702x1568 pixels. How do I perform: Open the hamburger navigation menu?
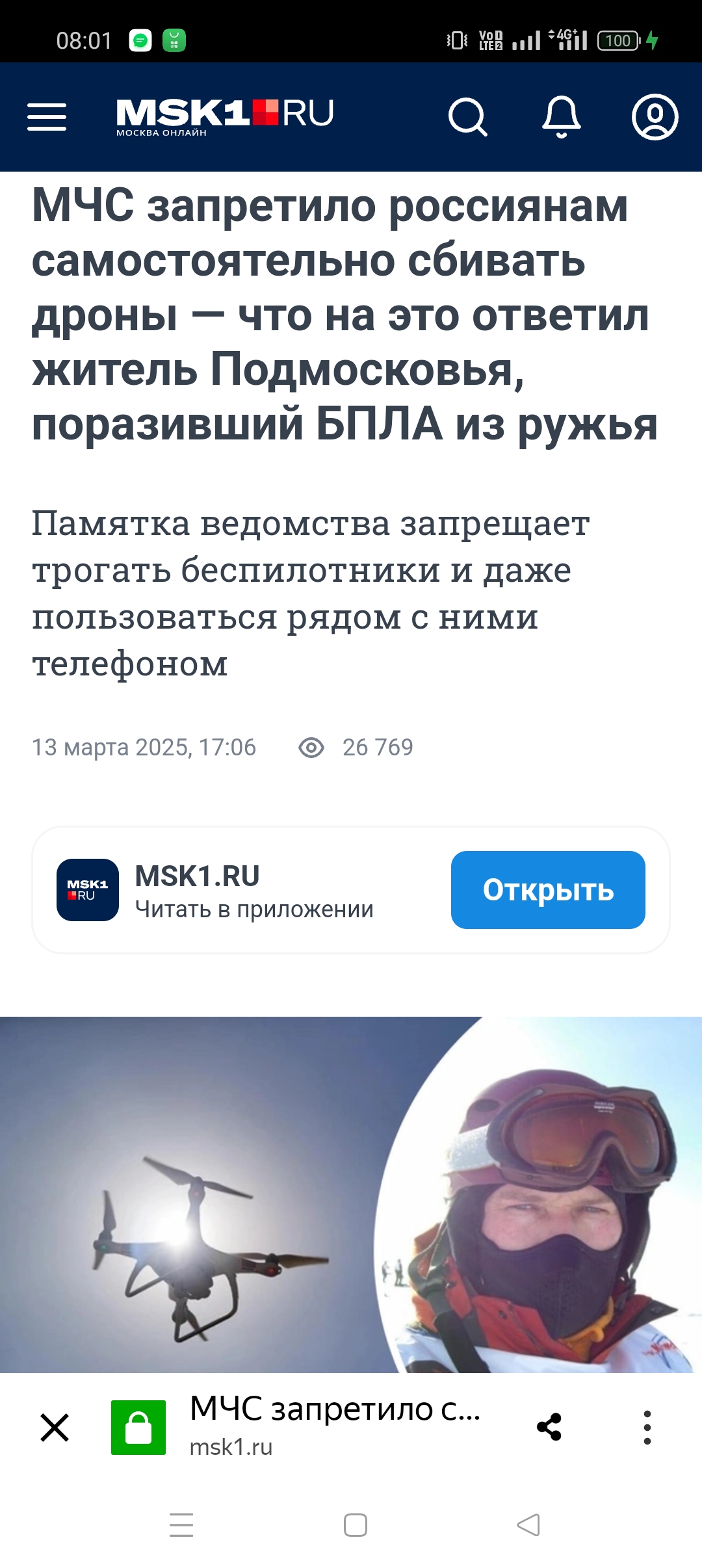47,117
